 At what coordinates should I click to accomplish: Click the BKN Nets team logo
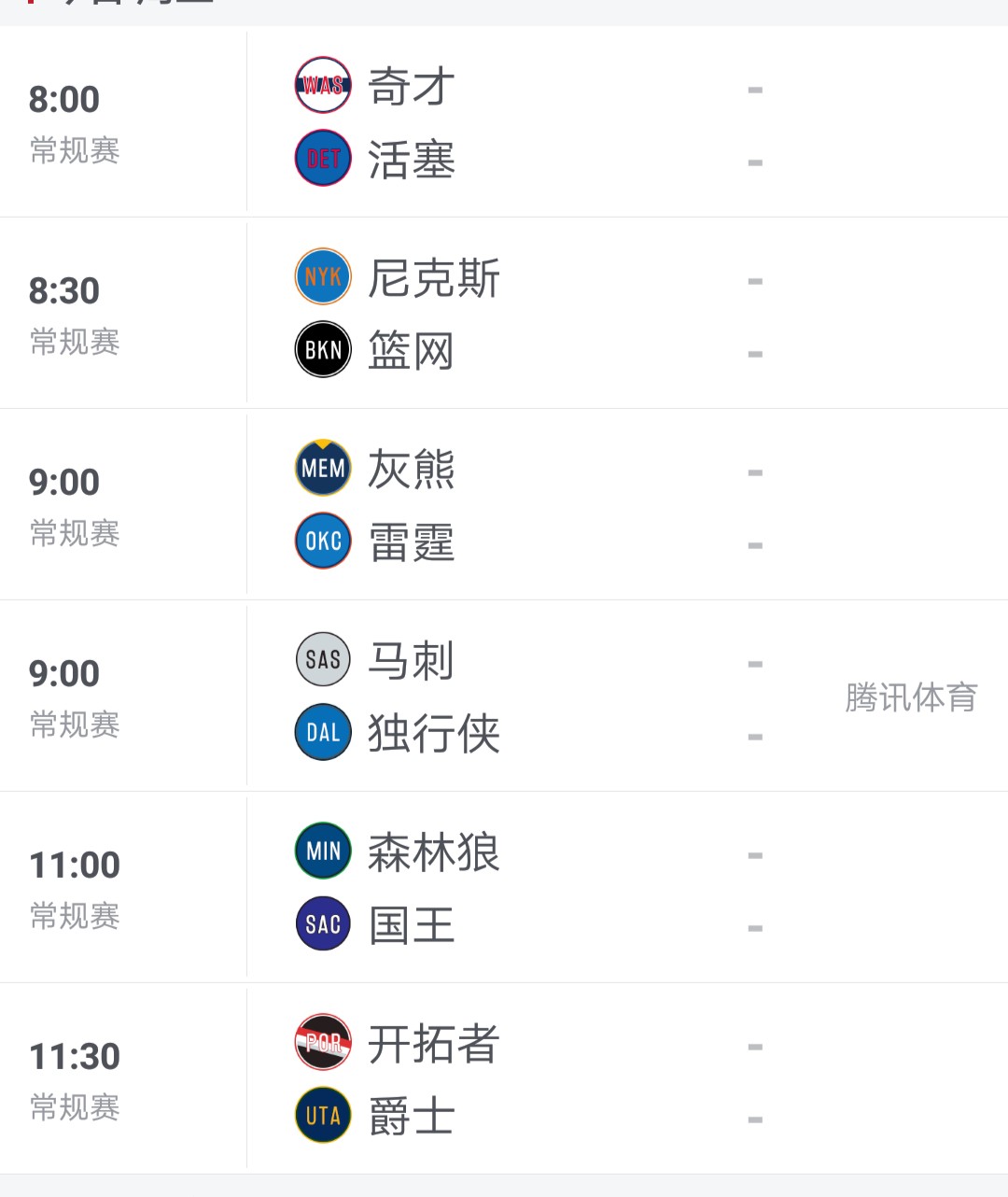tap(322, 349)
